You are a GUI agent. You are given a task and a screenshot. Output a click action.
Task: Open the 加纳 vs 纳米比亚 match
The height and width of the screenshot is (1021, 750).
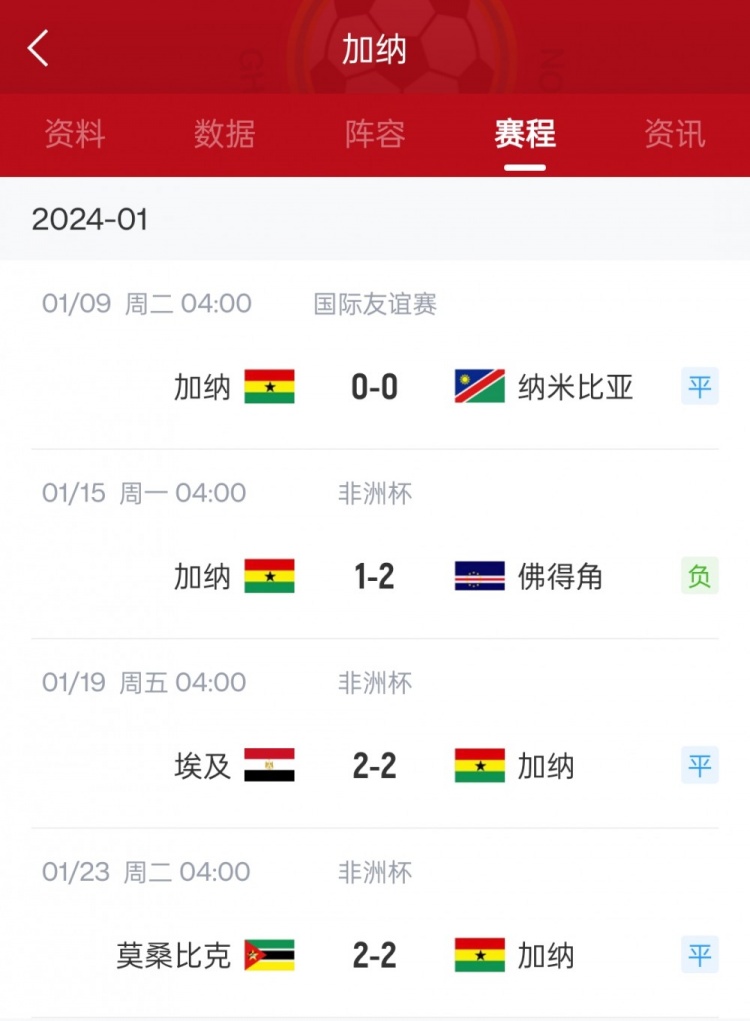coord(375,386)
